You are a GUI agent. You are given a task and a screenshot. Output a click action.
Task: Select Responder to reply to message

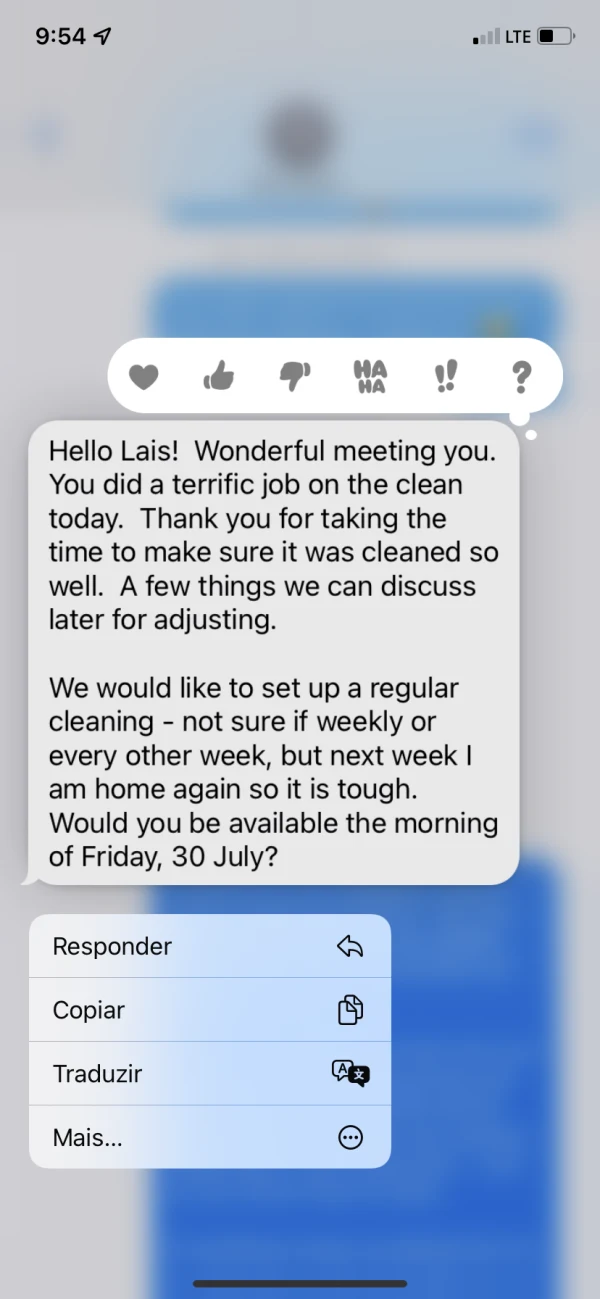[210, 946]
